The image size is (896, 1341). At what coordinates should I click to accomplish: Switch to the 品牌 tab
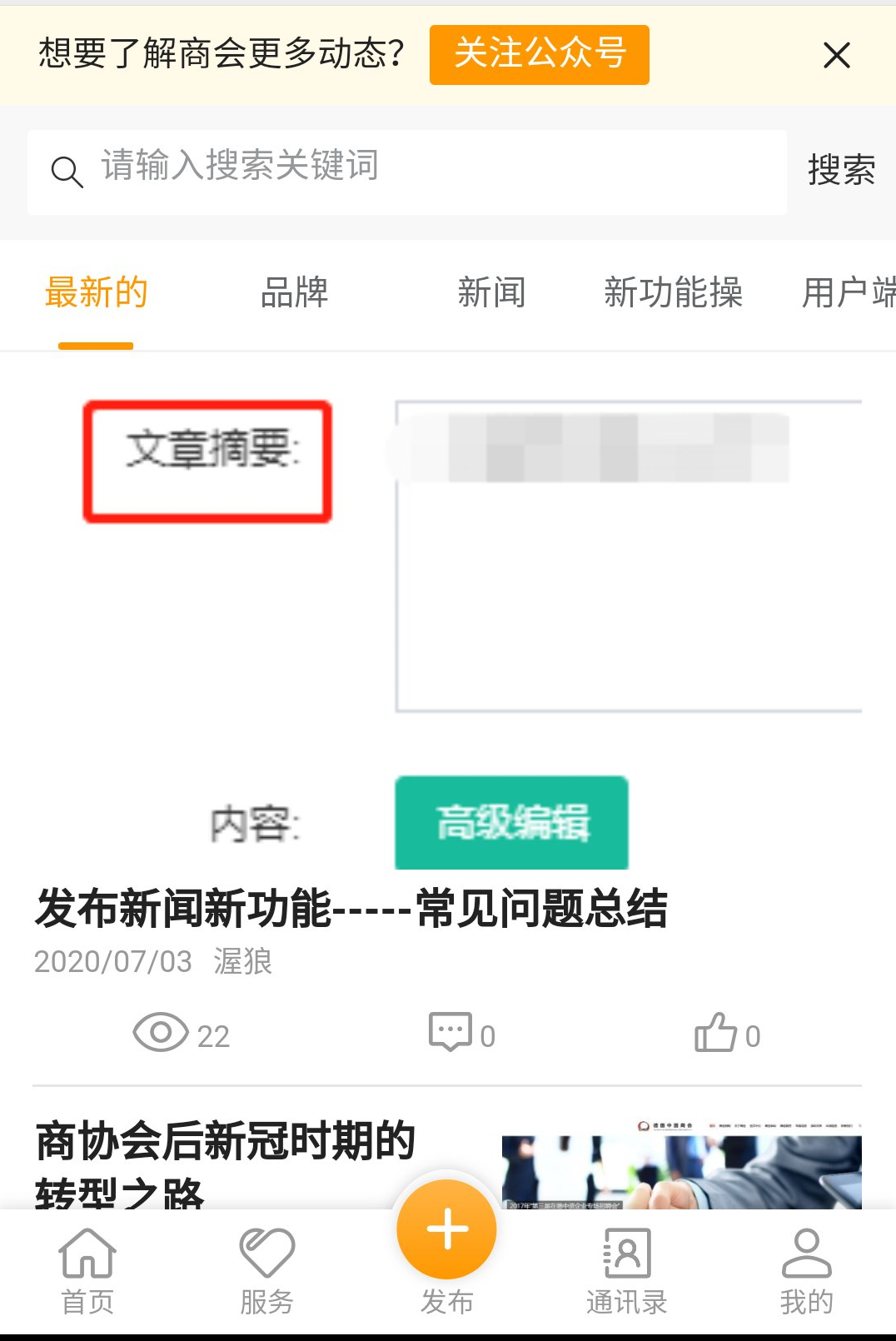(294, 293)
